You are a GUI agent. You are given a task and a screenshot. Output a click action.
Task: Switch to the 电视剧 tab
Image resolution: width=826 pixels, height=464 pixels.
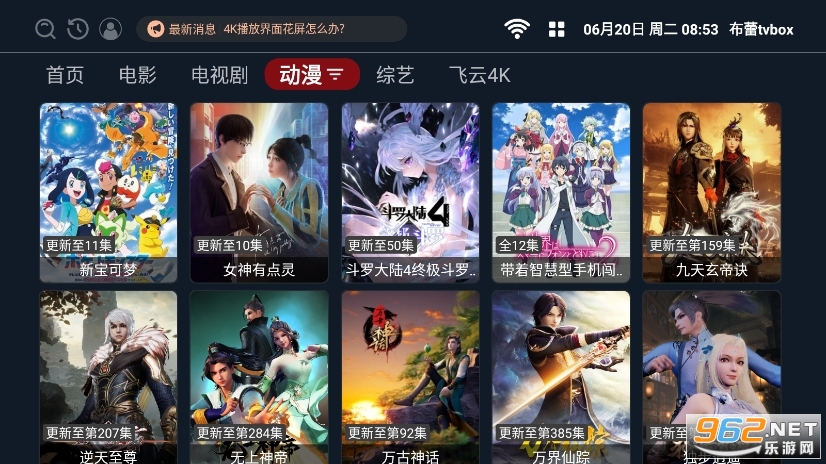point(219,75)
